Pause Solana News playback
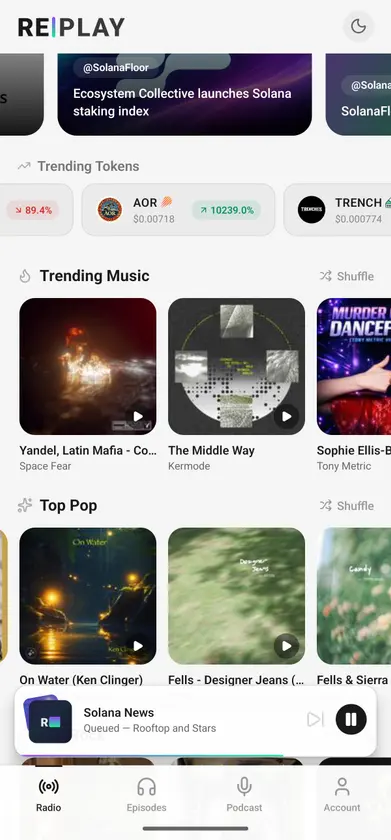The image size is (391, 840). pyautogui.click(x=351, y=719)
